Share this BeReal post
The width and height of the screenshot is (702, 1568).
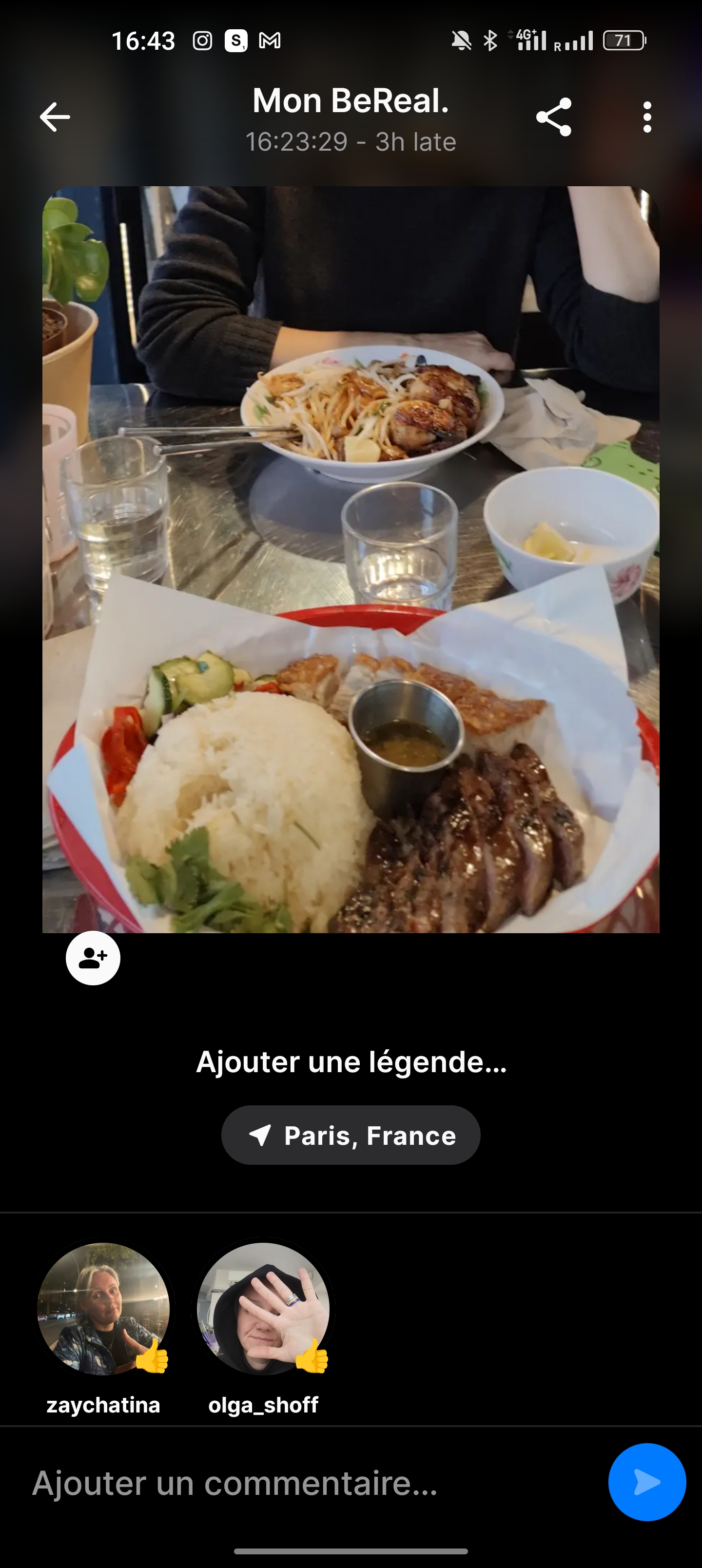click(x=553, y=117)
